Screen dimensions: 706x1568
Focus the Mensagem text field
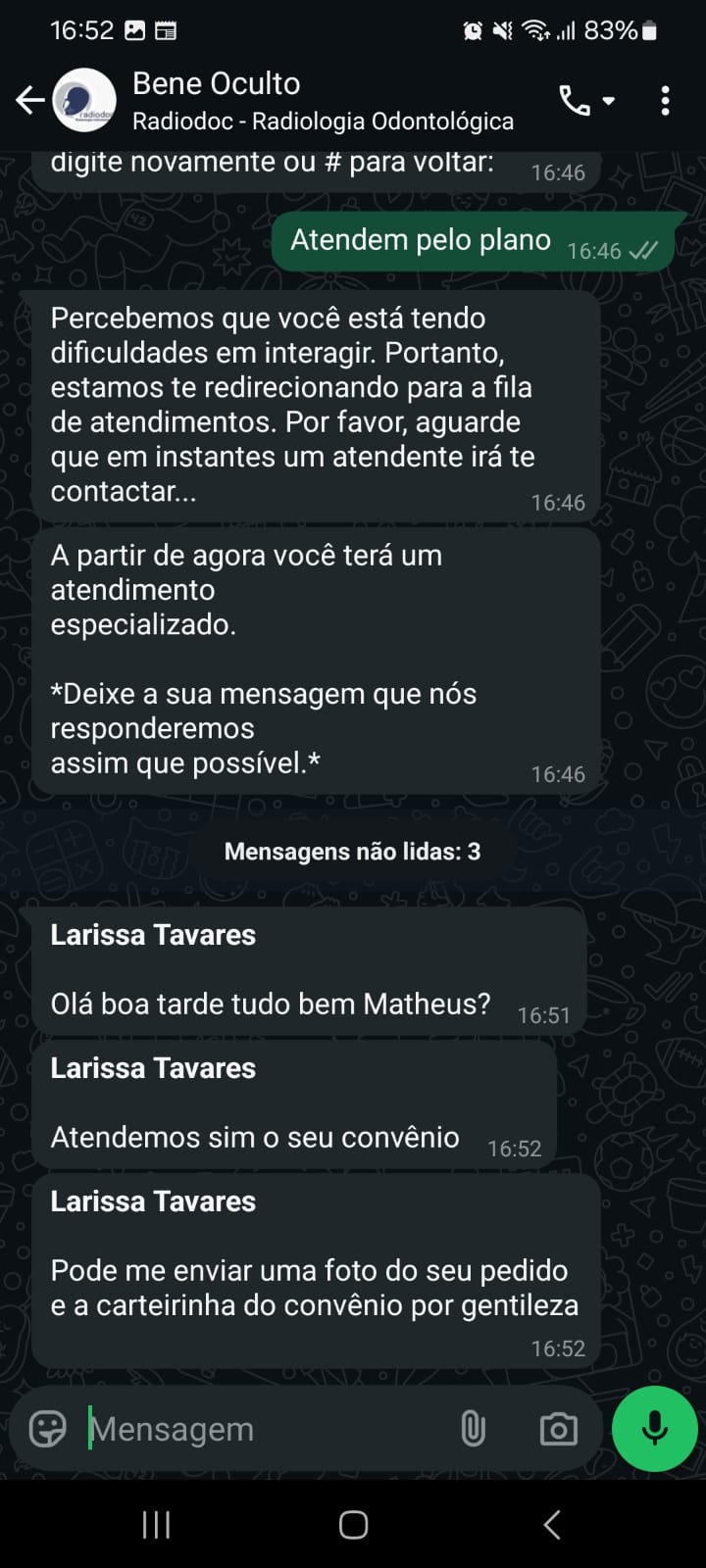point(265,1429)
